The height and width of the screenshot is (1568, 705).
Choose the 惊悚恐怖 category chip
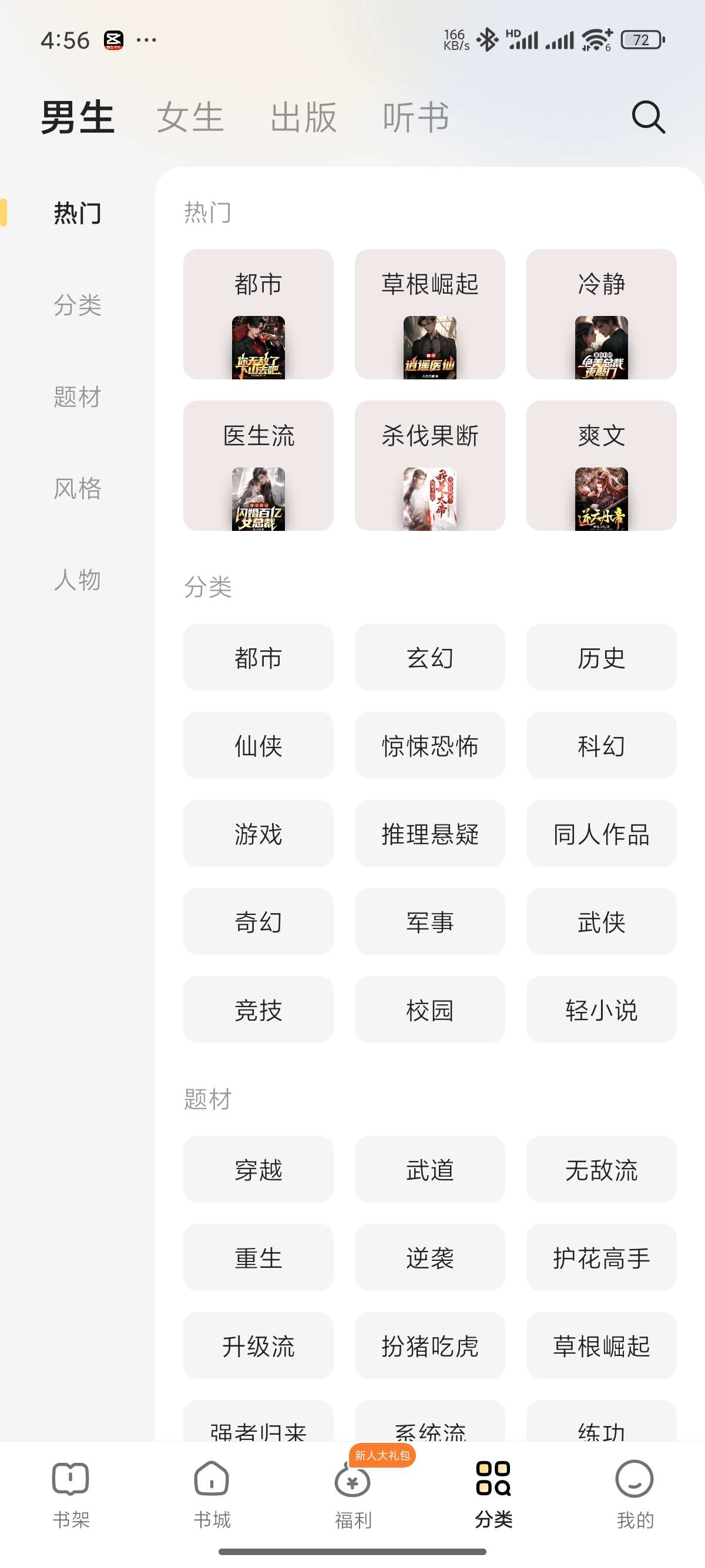430,746
